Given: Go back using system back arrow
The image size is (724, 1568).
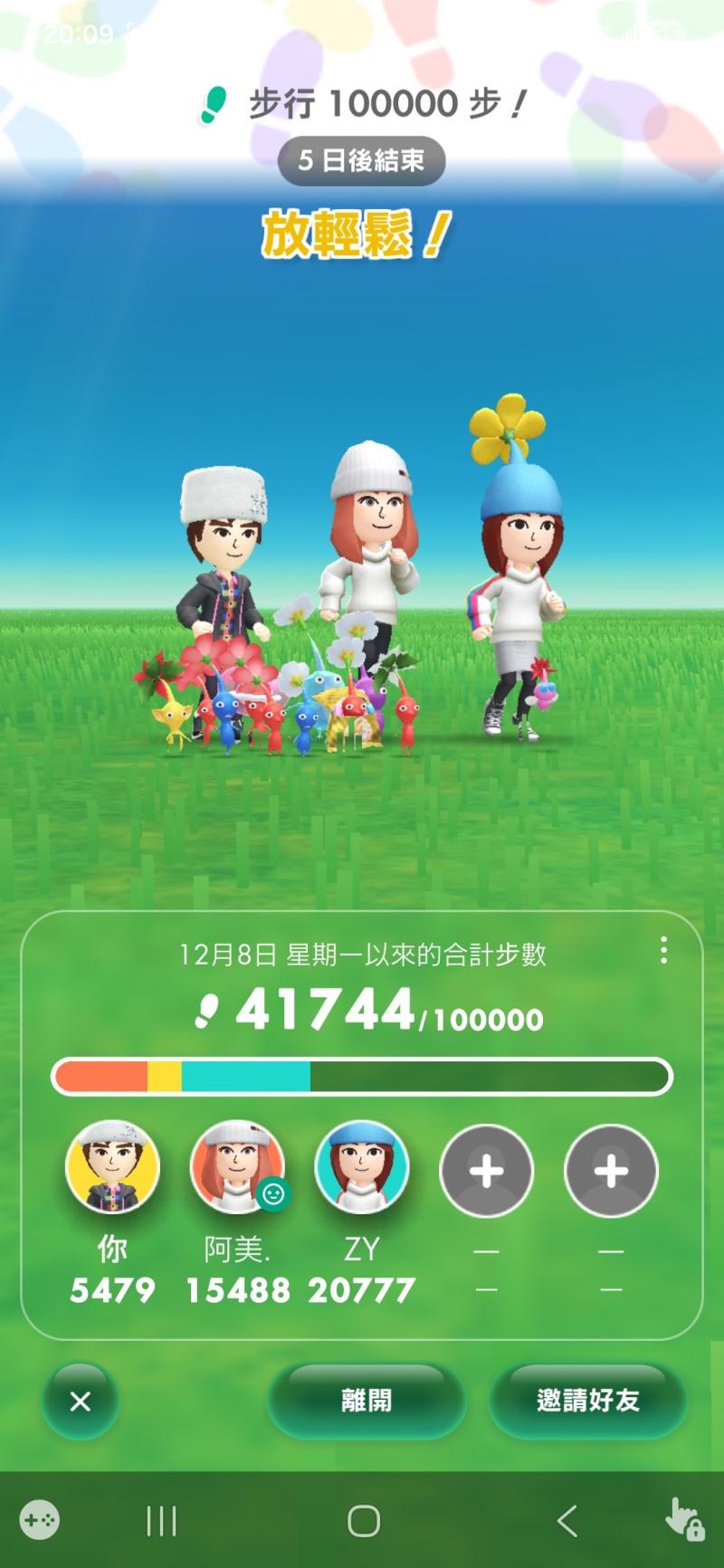Looking at the screenshot, I should coord(567,1521).
